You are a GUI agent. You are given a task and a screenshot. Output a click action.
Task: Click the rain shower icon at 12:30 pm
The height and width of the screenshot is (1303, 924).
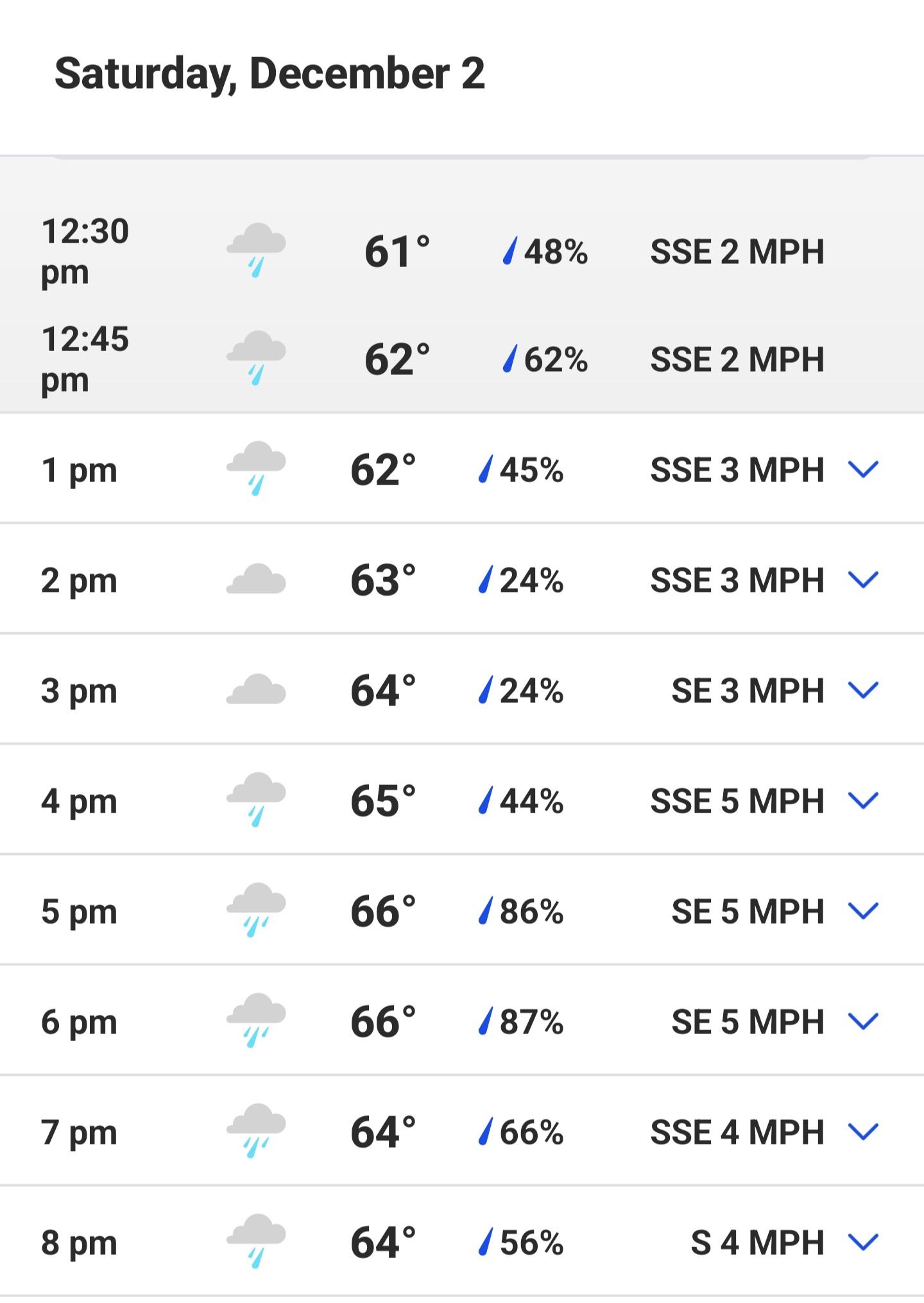[256, 250]
